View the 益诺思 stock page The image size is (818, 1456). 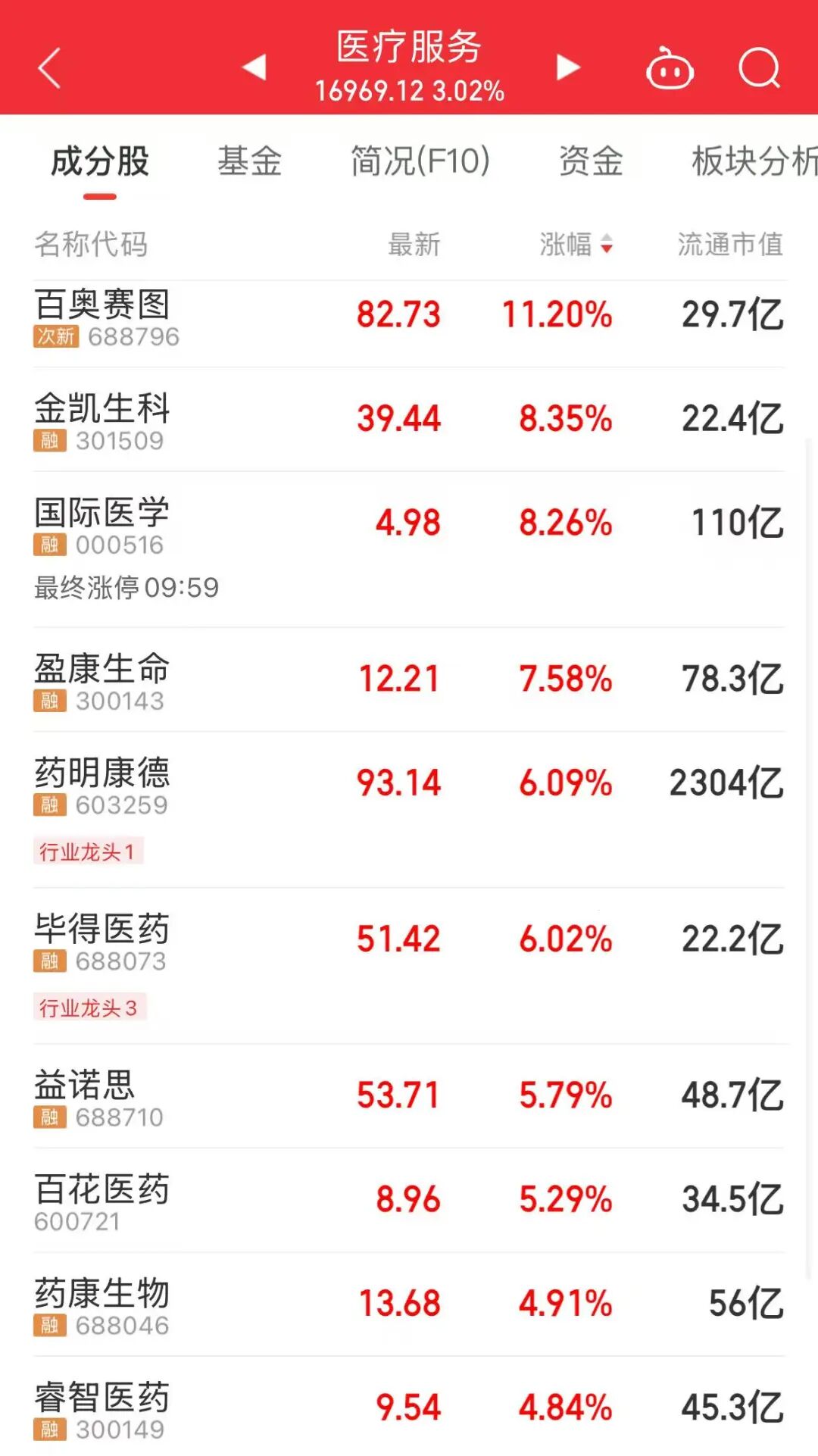tap(409, 1096)
